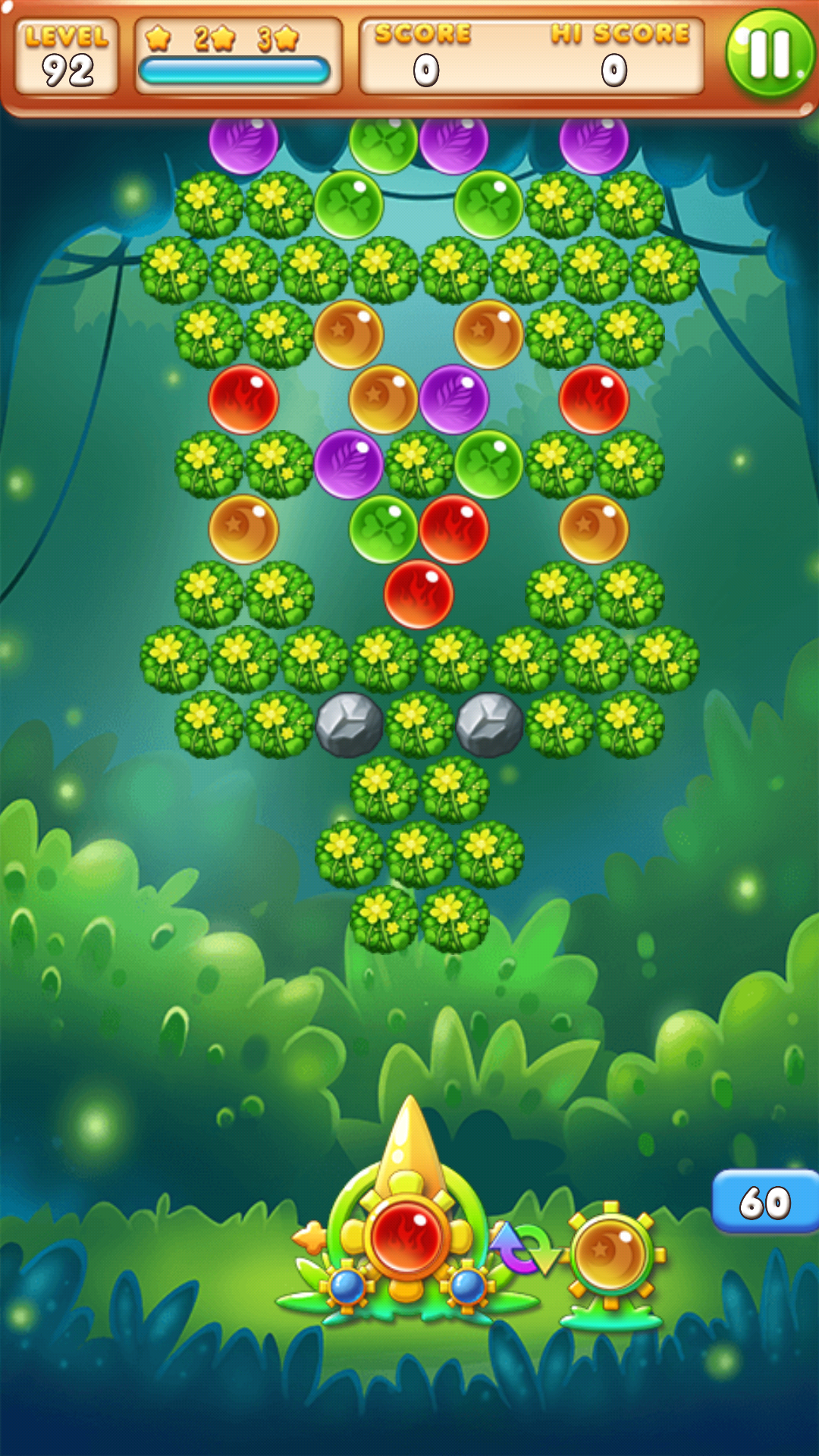The image size is (819, 1456).
Task: Pause the game with the green button
Action: tap(770, 53)
